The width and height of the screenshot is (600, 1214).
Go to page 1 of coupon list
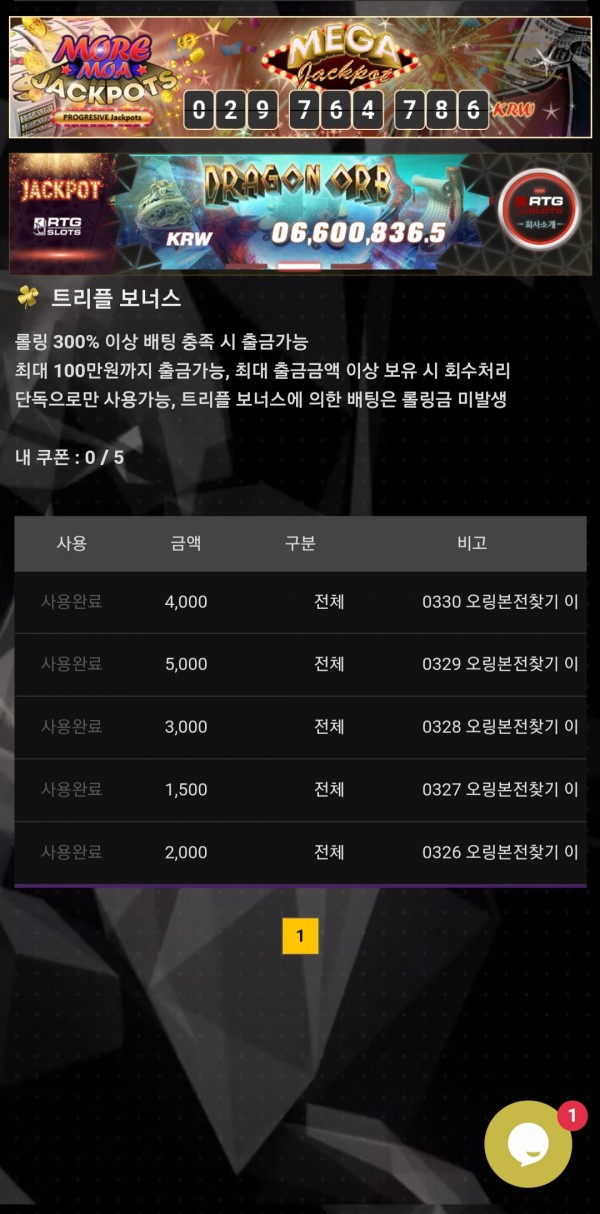[300, 936]
